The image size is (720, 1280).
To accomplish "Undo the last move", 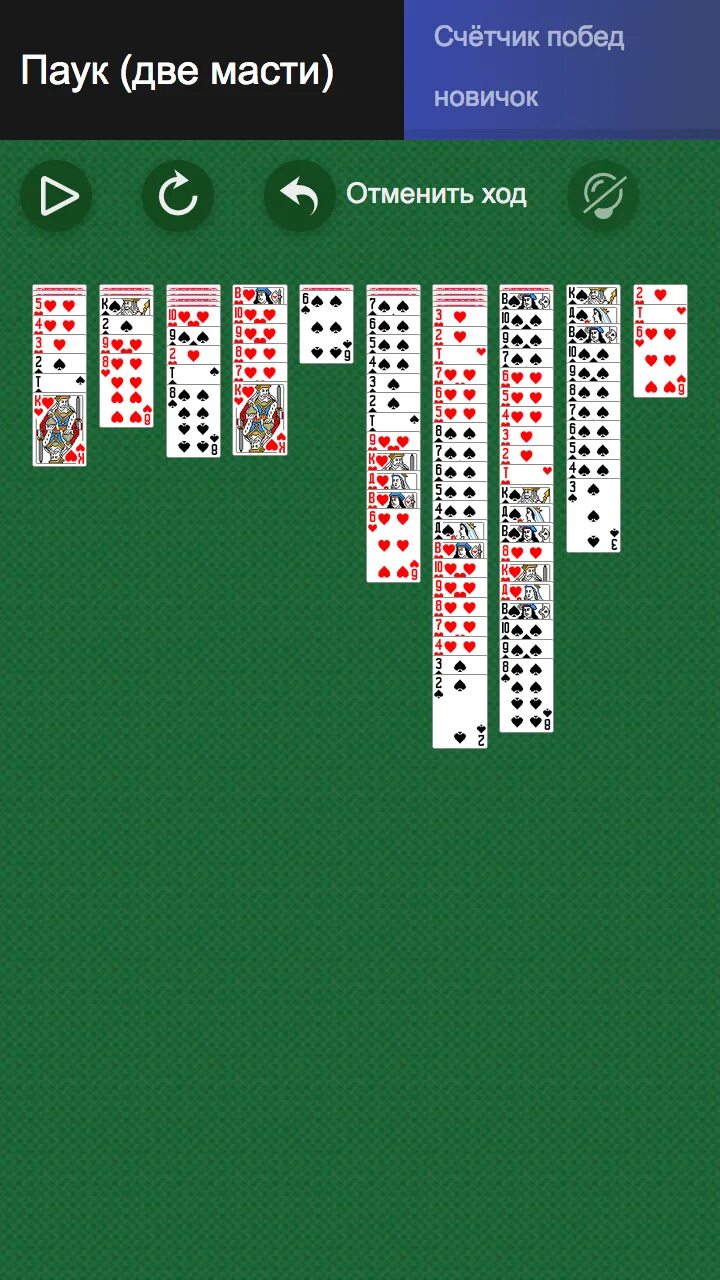I will click(x=300, y=196).
